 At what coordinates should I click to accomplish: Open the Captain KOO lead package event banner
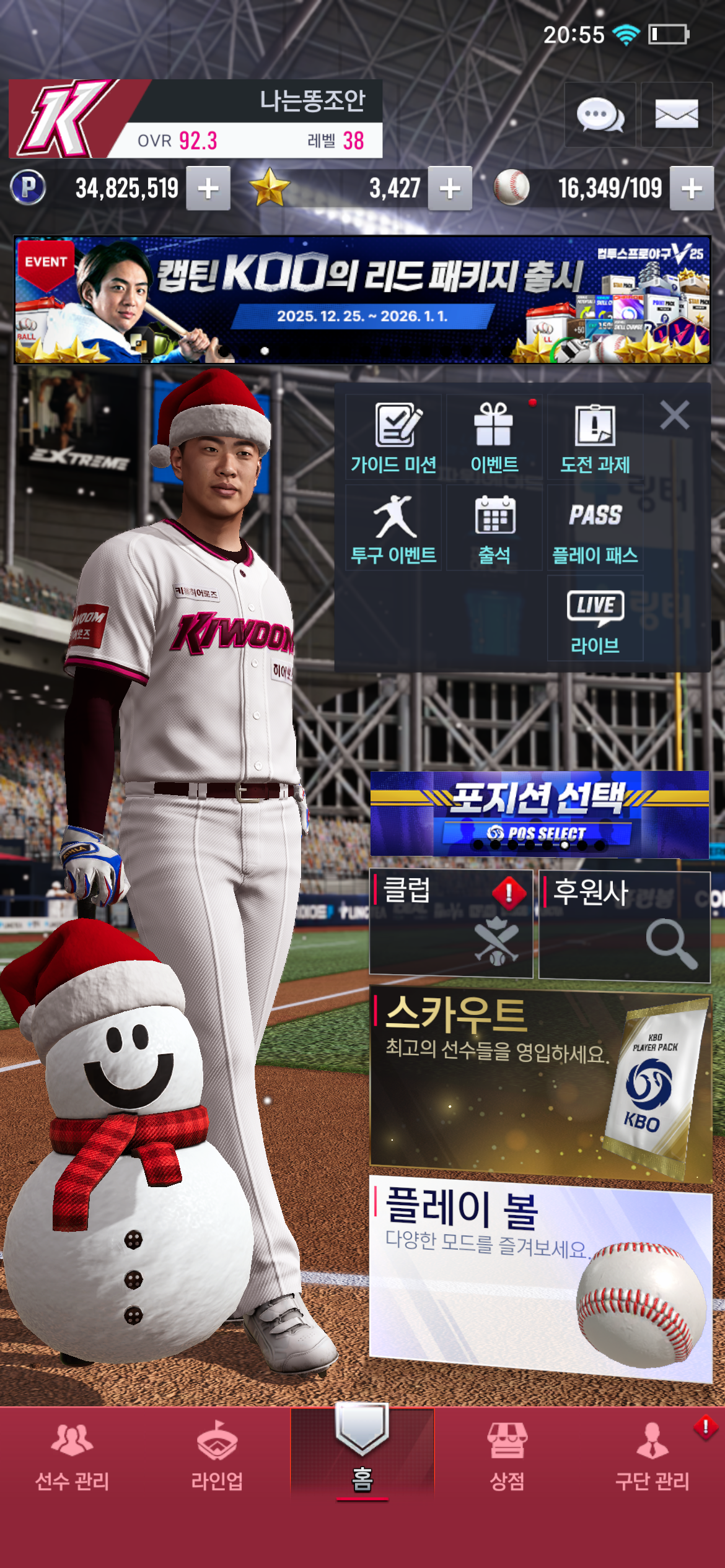click(x=362, y=300)
